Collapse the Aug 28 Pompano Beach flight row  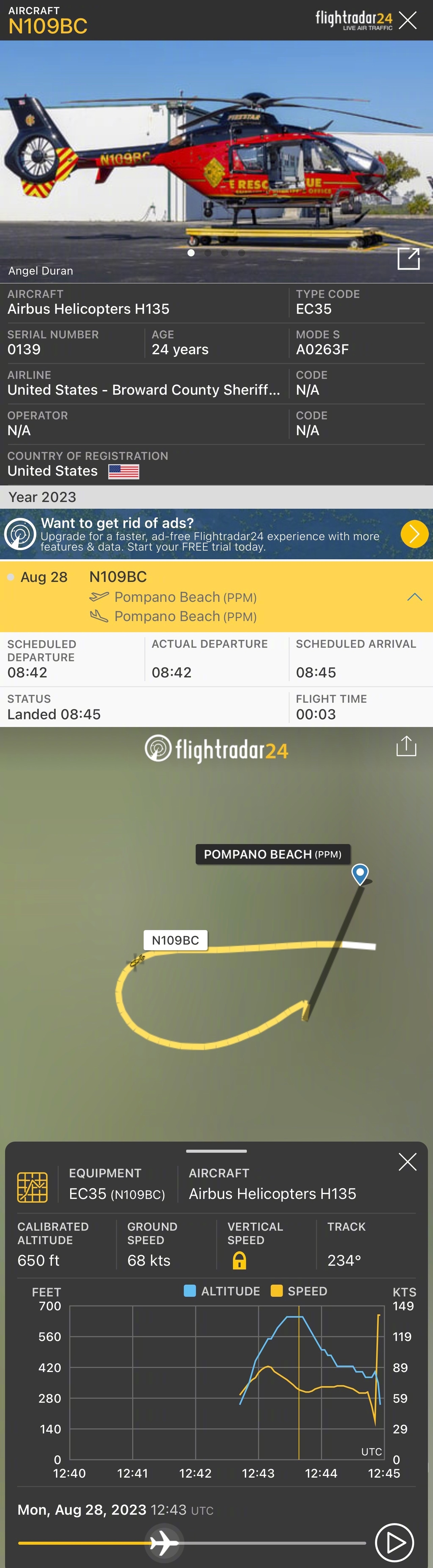click(414, 597)
